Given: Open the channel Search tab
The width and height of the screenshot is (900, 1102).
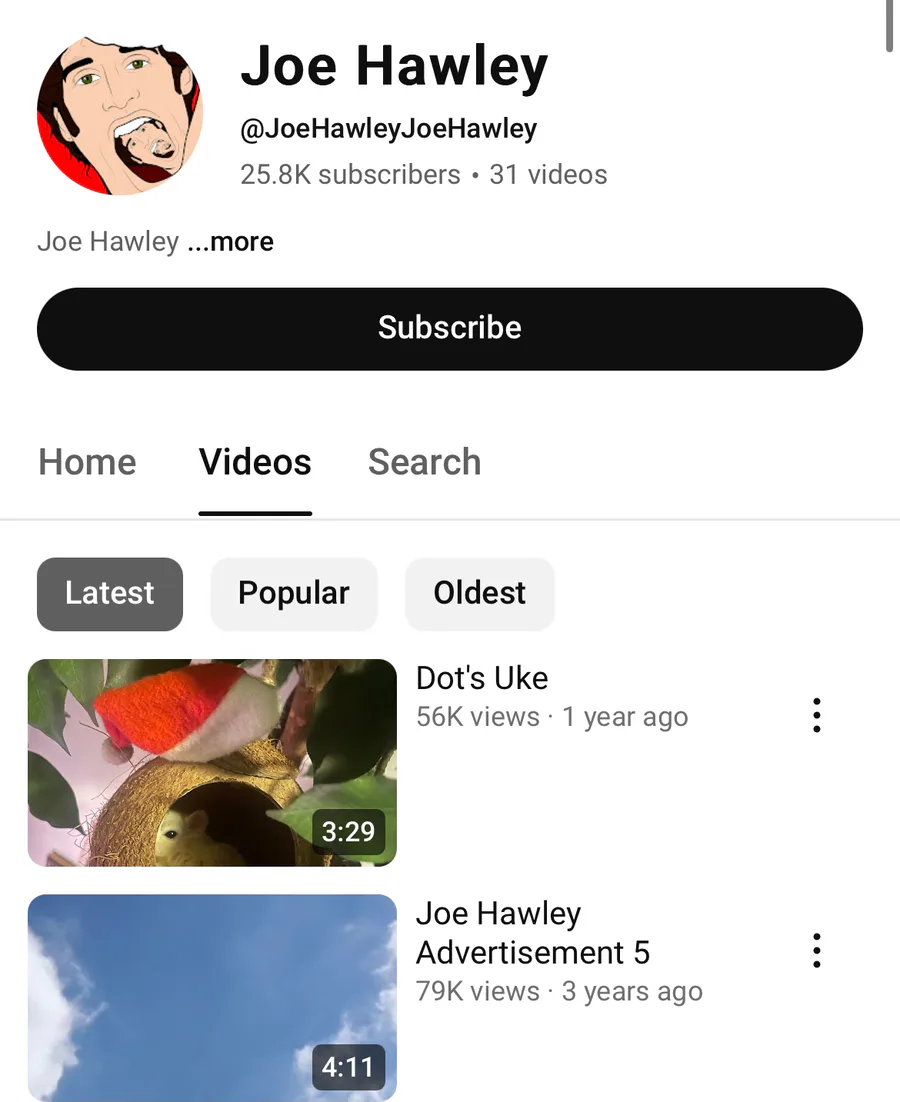Looking at the screenshot, I should click(424, 462).
